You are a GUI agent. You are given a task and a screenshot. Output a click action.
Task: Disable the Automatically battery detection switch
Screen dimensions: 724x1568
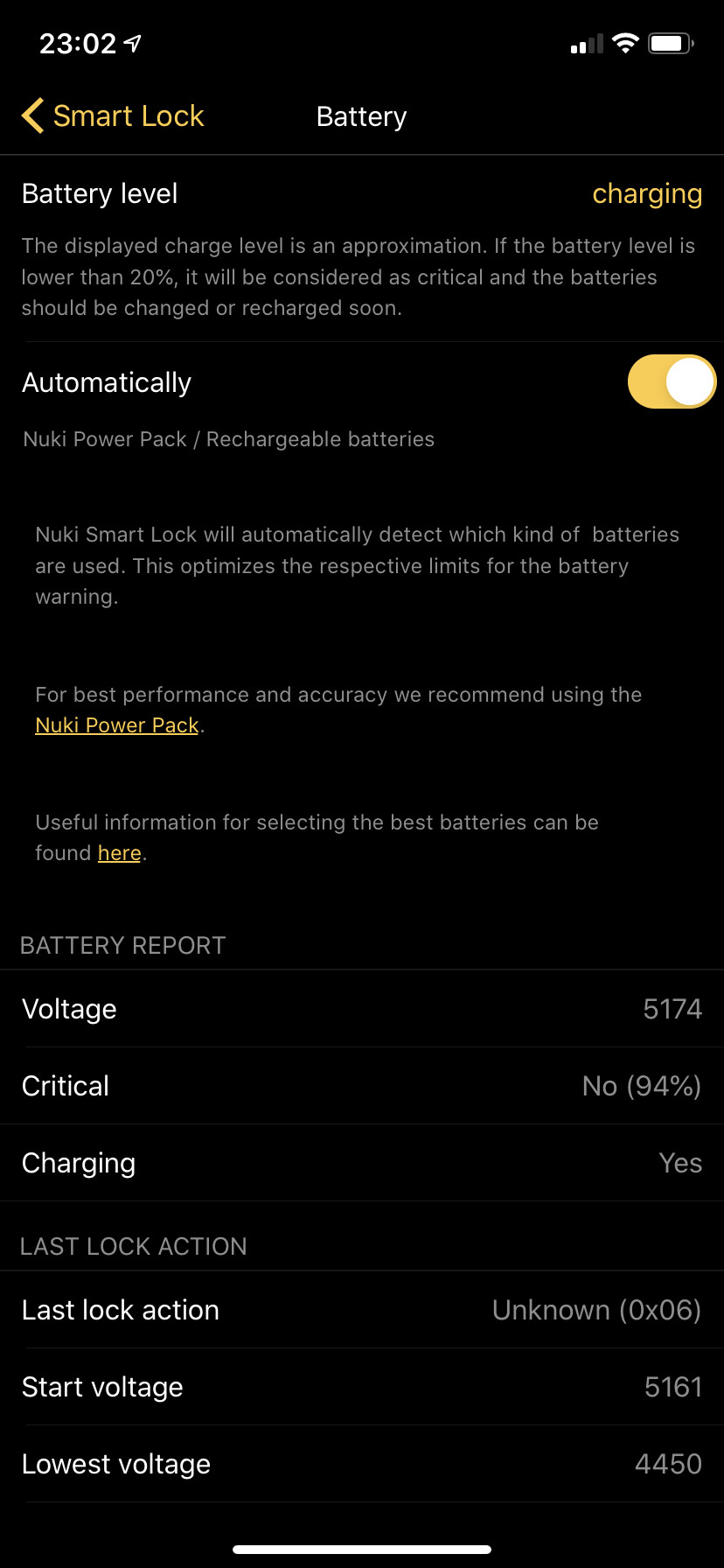coord(672,381)
